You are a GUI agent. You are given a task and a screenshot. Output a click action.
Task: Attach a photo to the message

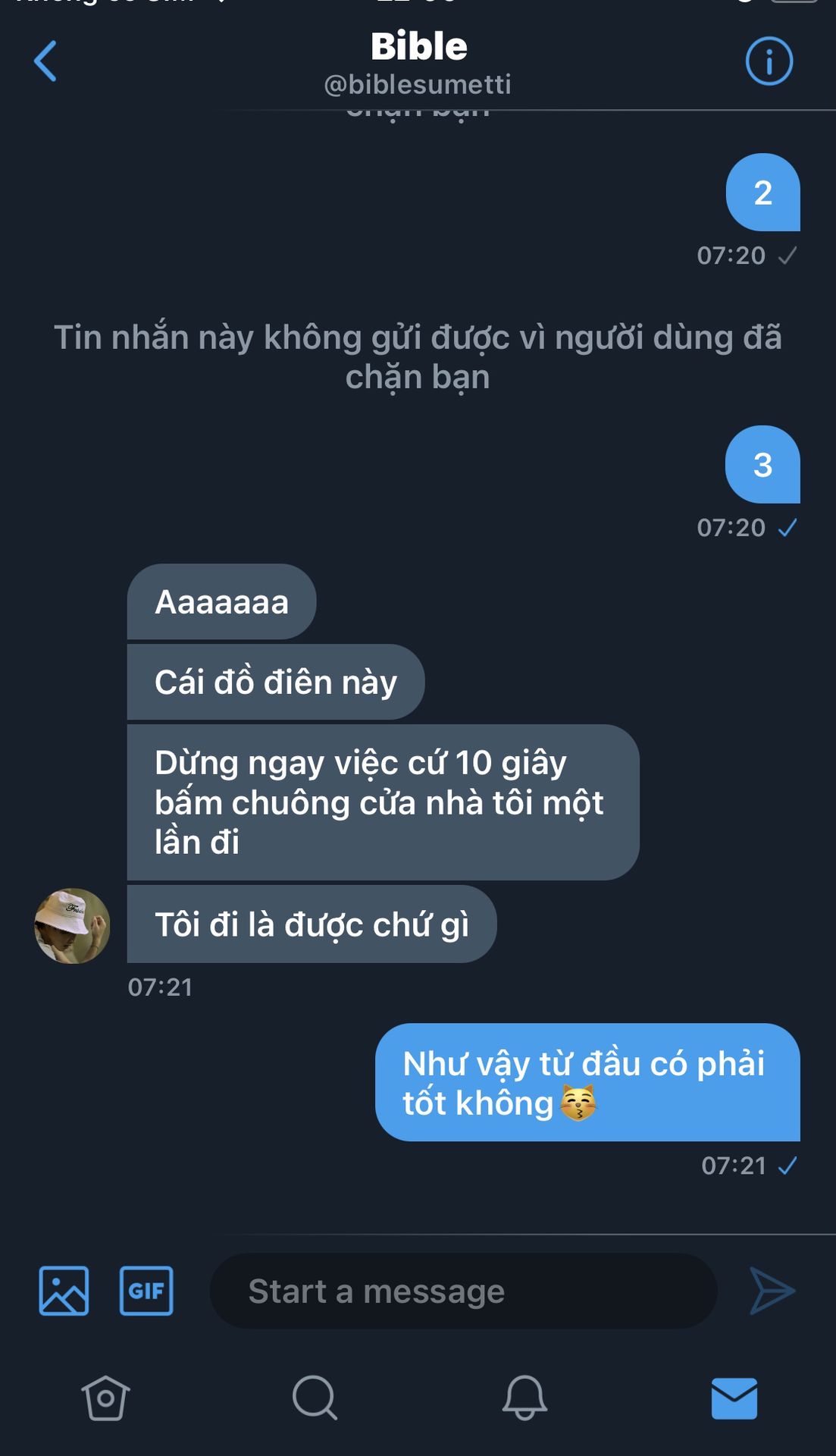tap(64, 1291)
